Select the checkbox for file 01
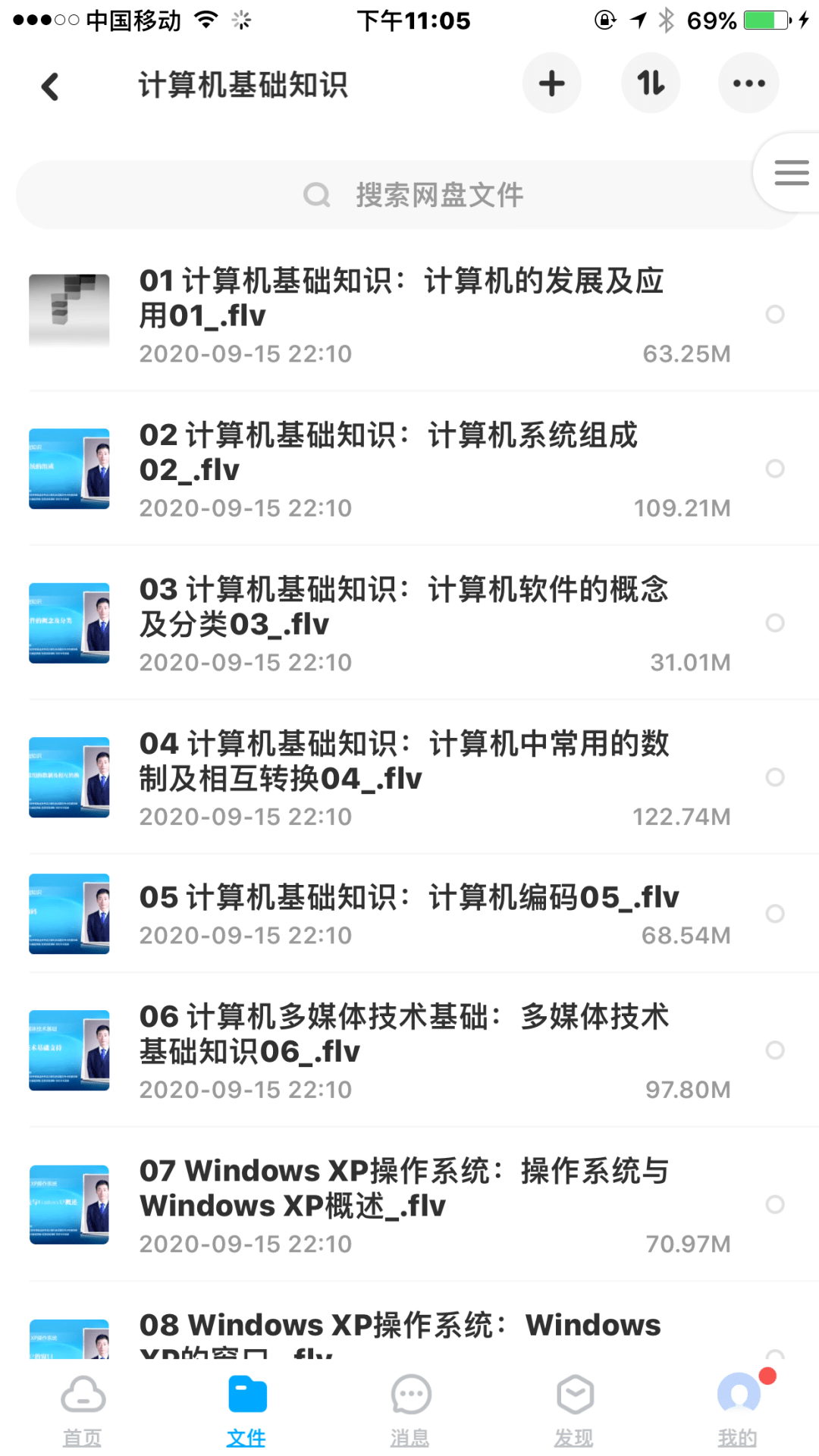The width and height of the screenshot is (819, 1456). (x=775, y=314)
